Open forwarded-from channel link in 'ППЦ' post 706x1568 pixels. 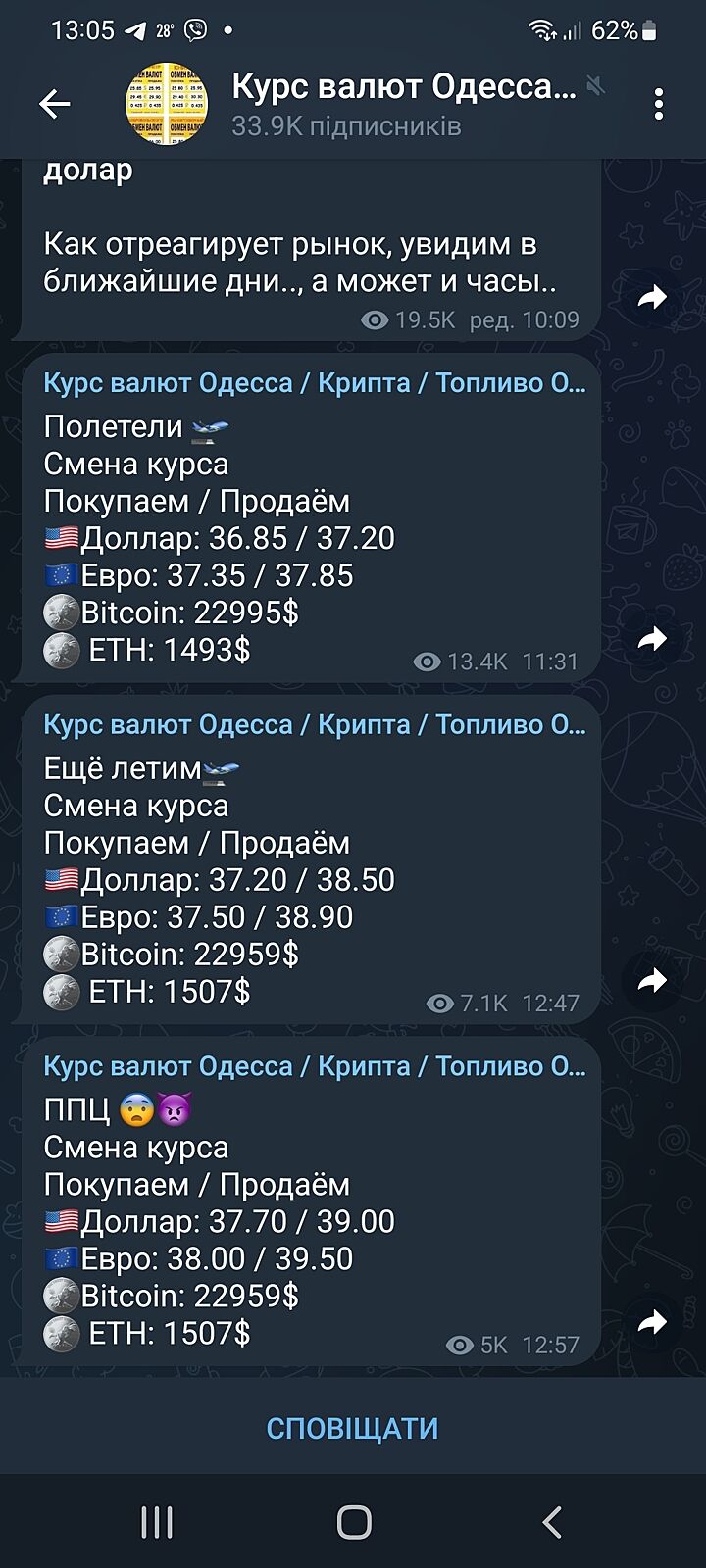point(314,1066)
